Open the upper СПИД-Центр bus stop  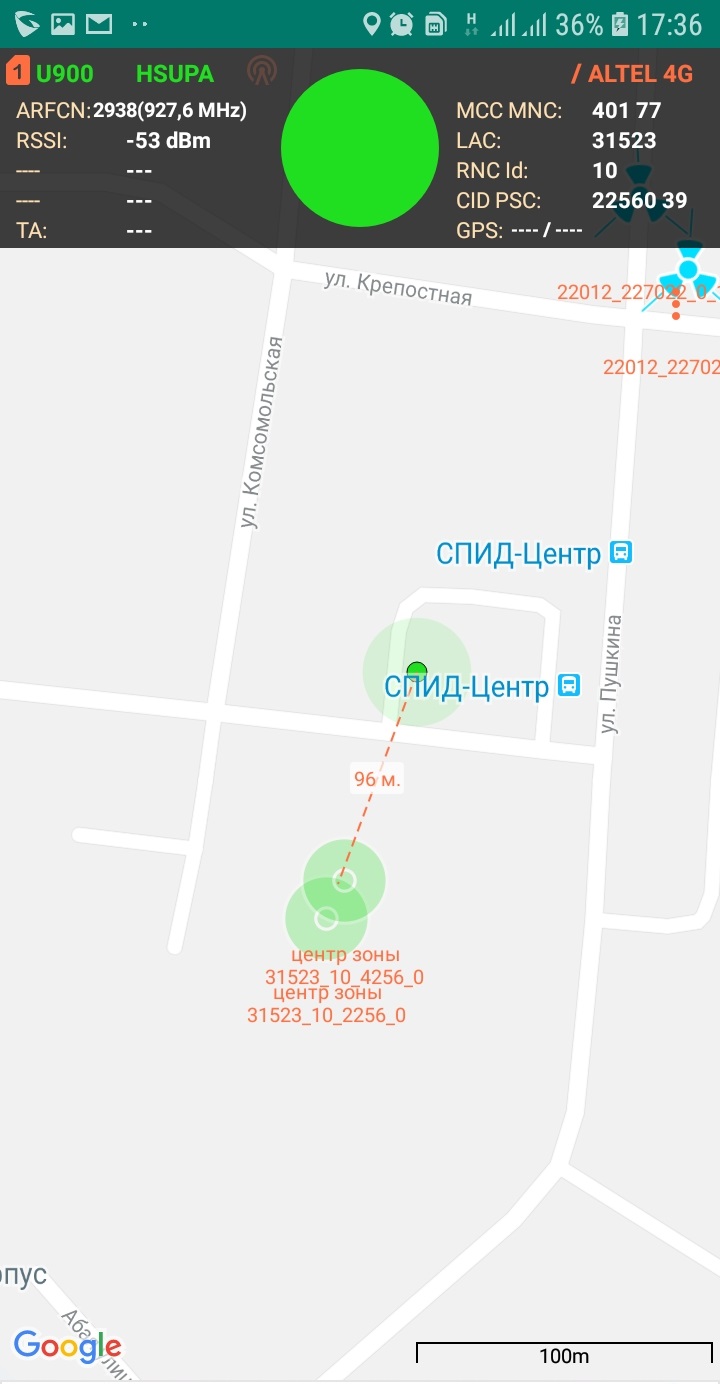click(x=621, y=552)
